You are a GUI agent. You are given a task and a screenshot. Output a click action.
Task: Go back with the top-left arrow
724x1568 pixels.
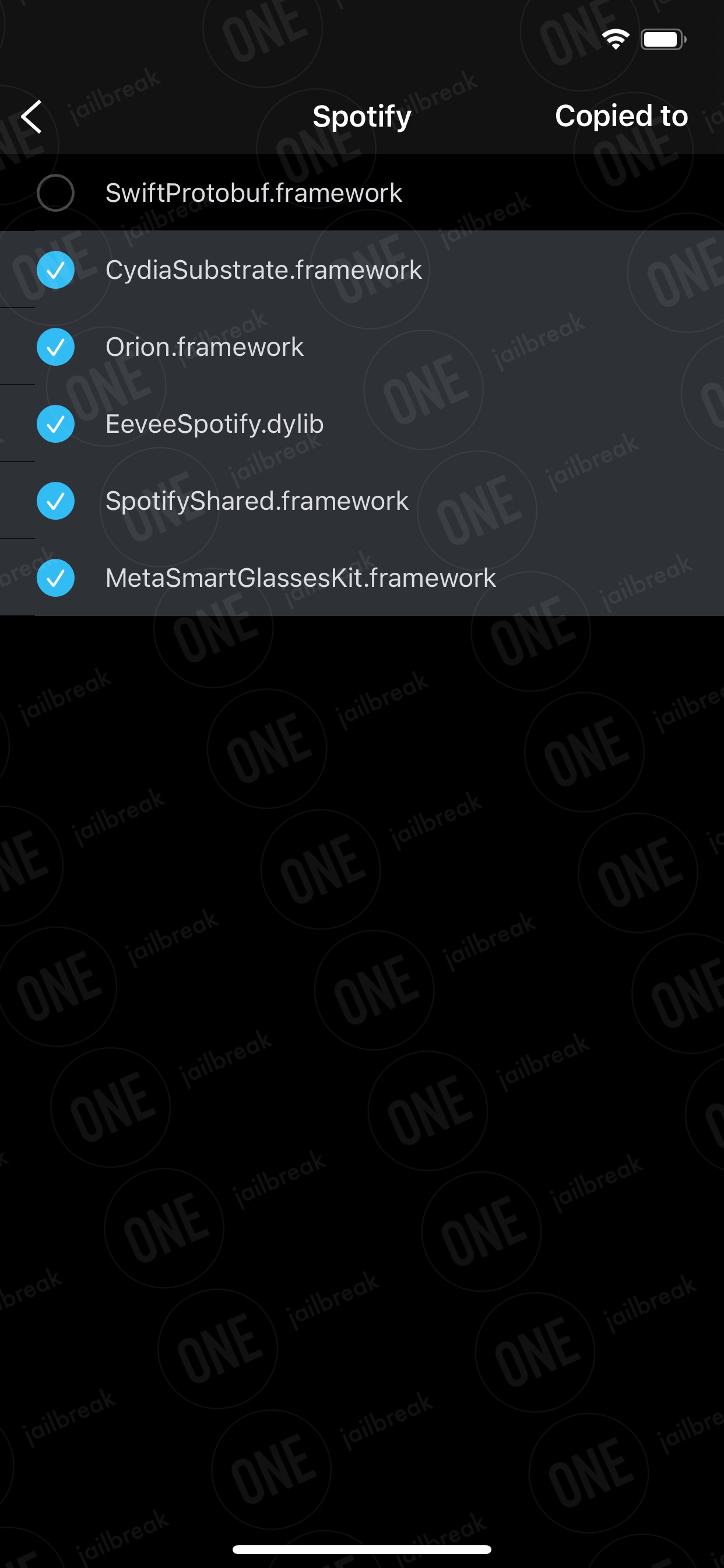(31, 116)
